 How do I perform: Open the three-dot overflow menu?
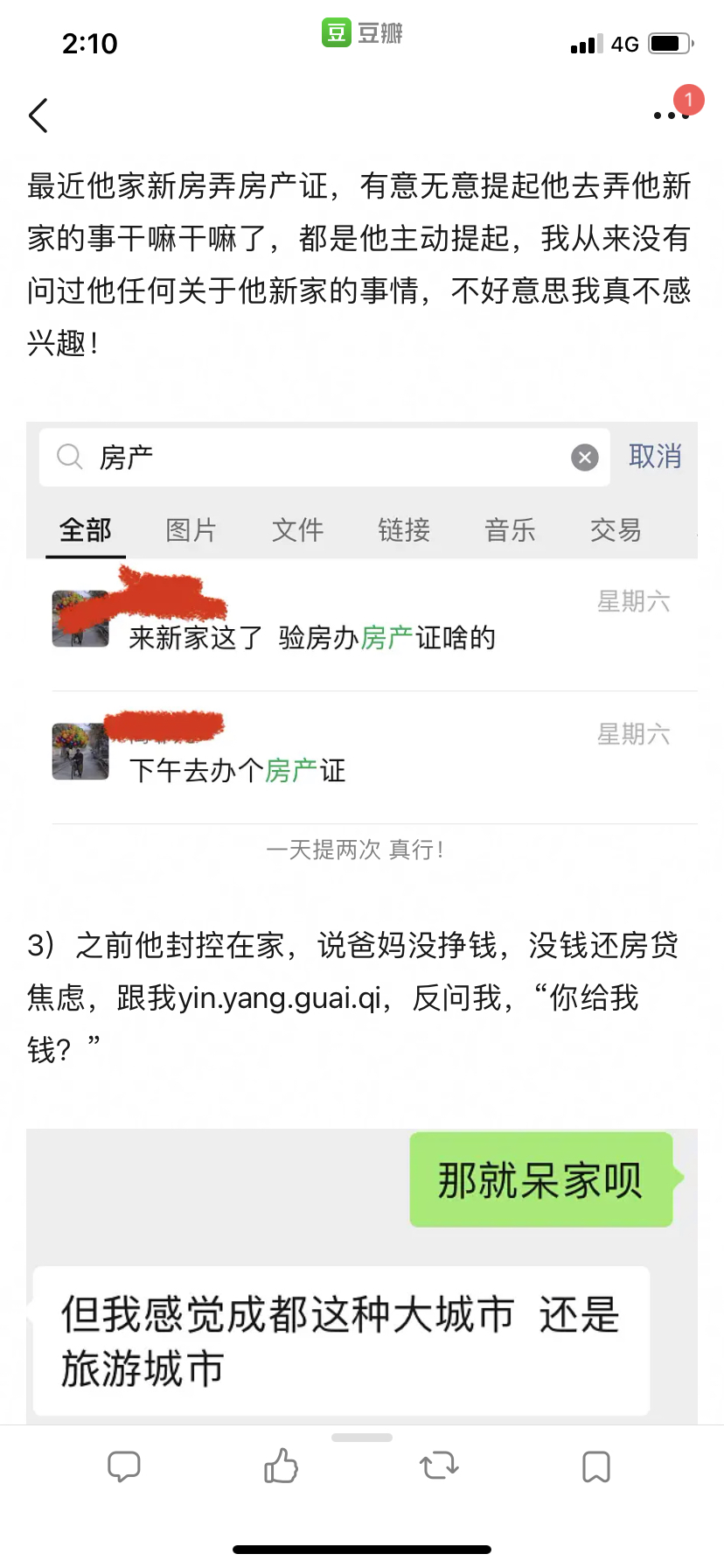671,115
